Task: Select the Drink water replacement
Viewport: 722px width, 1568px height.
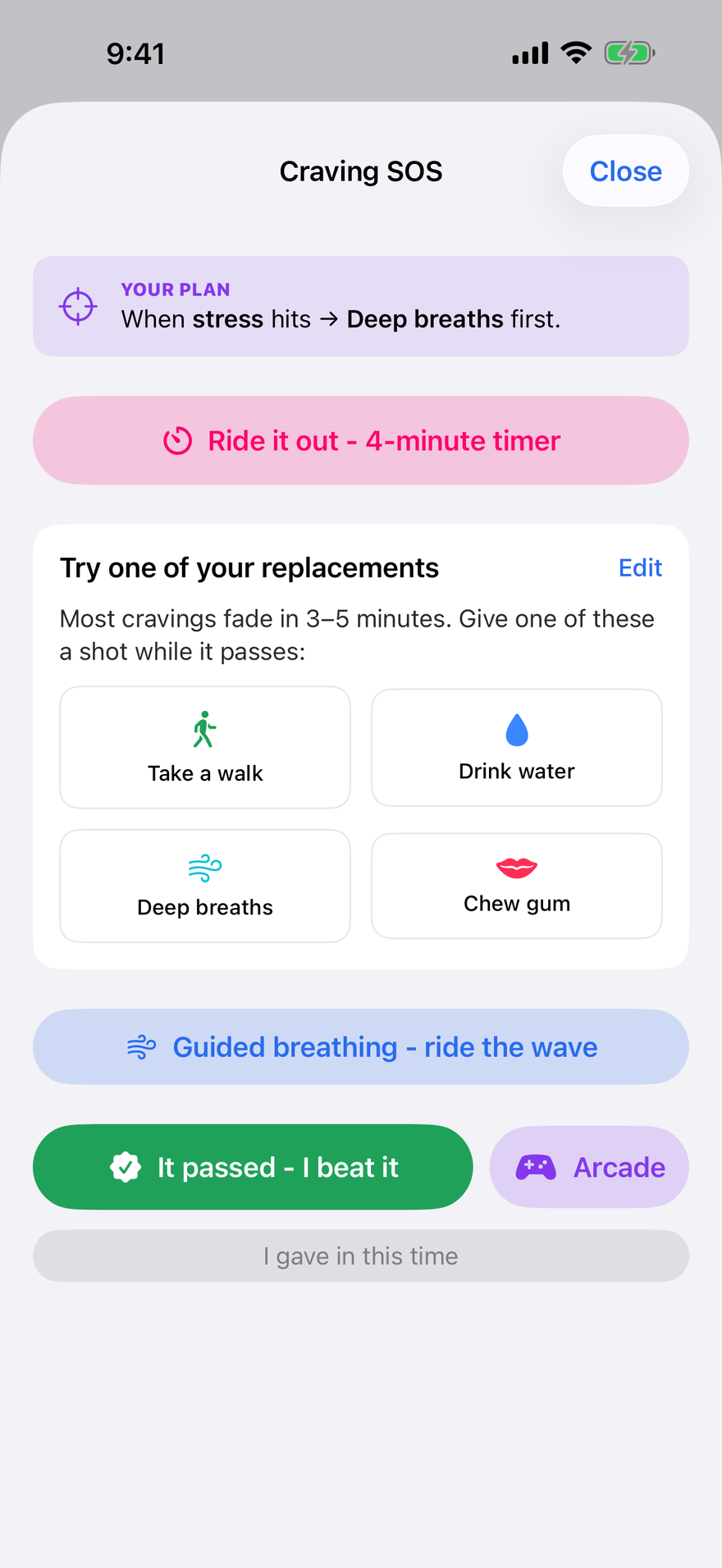Action: coord(517,747)
